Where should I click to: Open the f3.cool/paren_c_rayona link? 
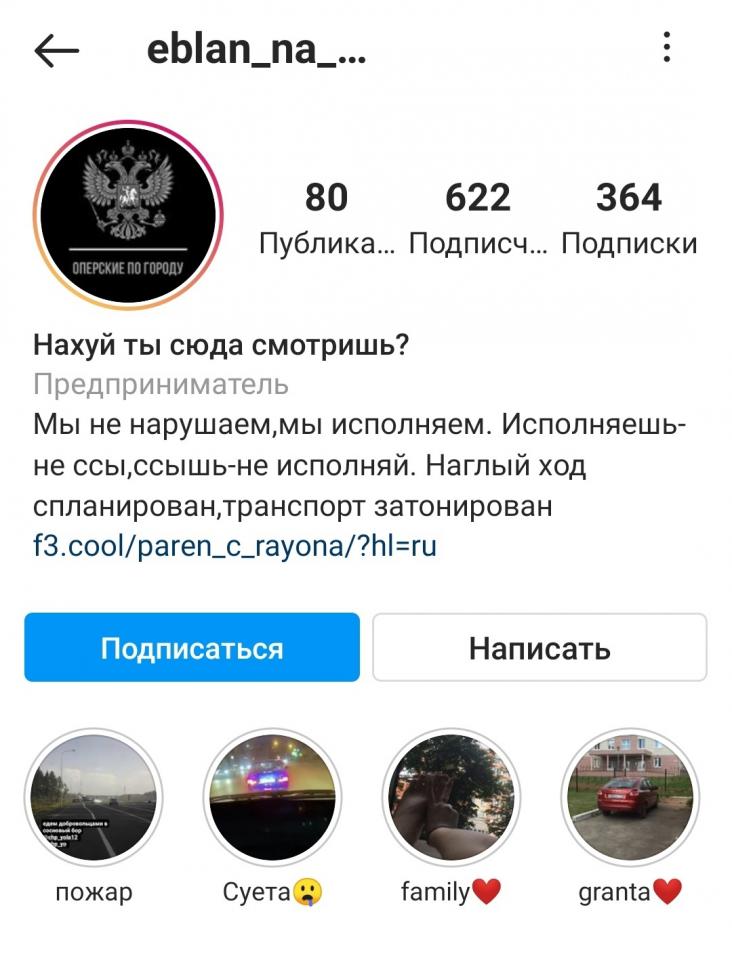(235, 546)
